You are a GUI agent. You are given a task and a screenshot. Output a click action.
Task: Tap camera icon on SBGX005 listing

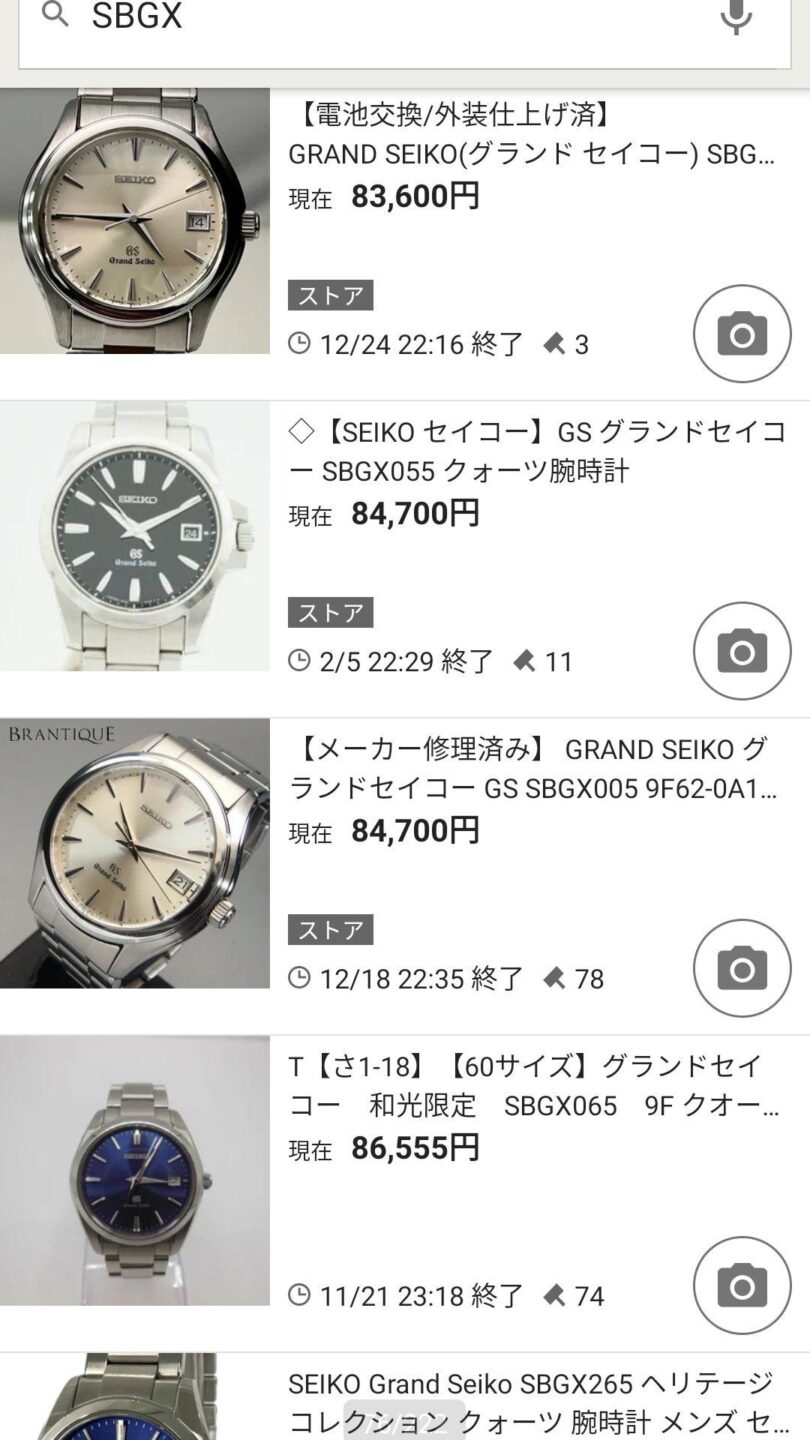(x=742, y=968)
